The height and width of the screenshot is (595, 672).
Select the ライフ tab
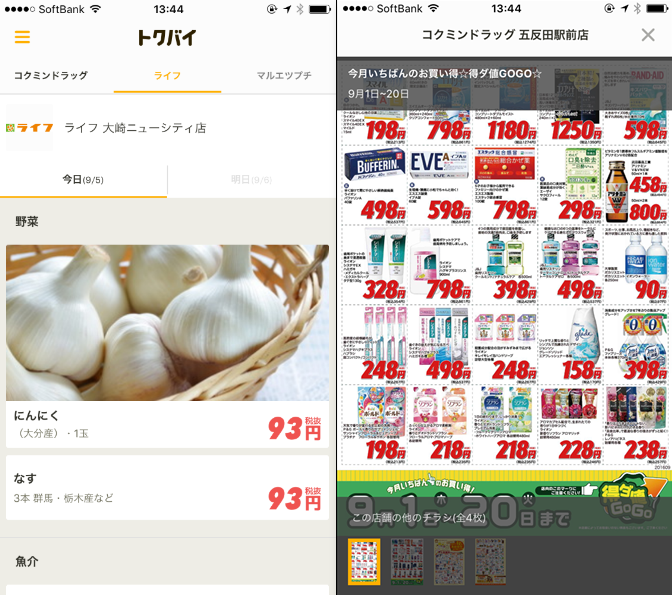coord(167,76)
